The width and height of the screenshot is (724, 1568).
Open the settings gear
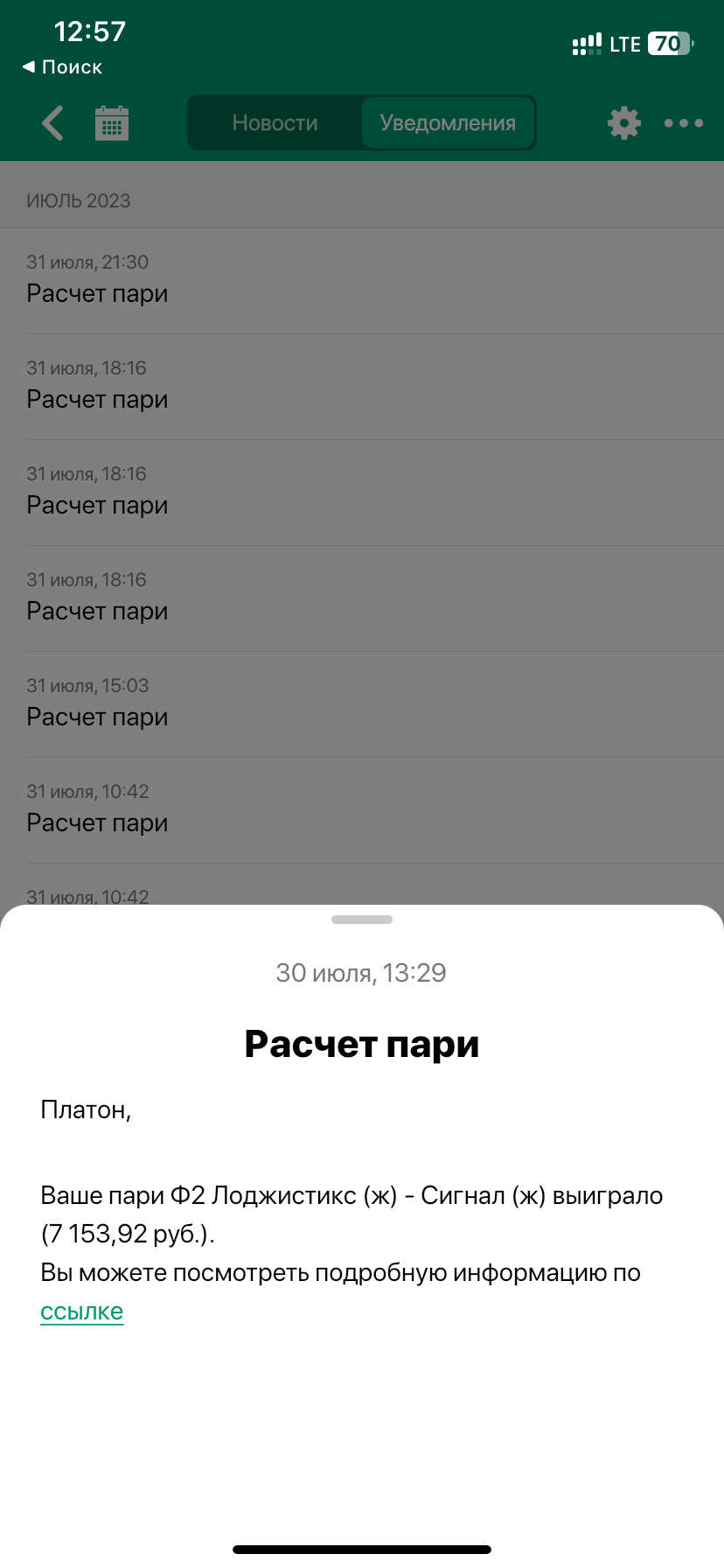(623, 123)
